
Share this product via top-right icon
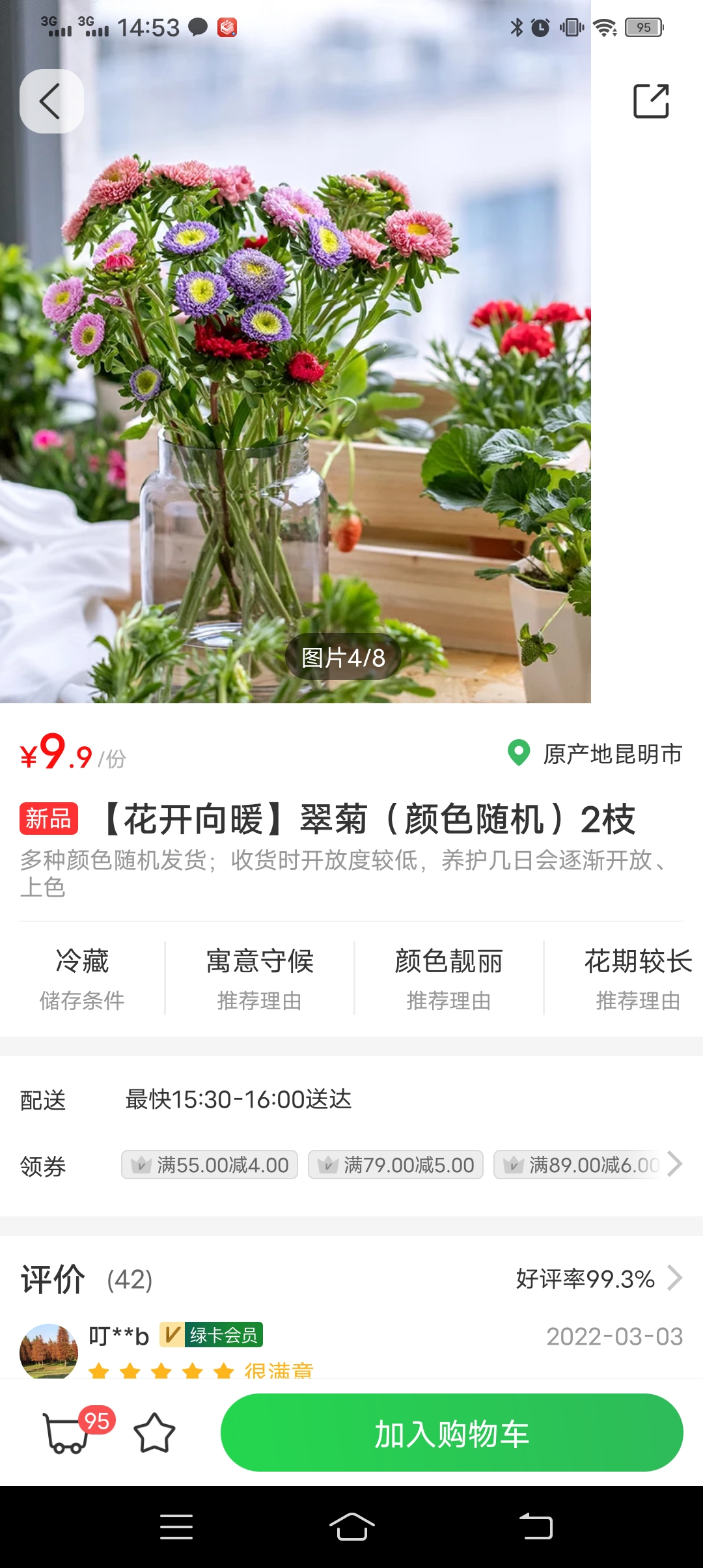(651, 102)
